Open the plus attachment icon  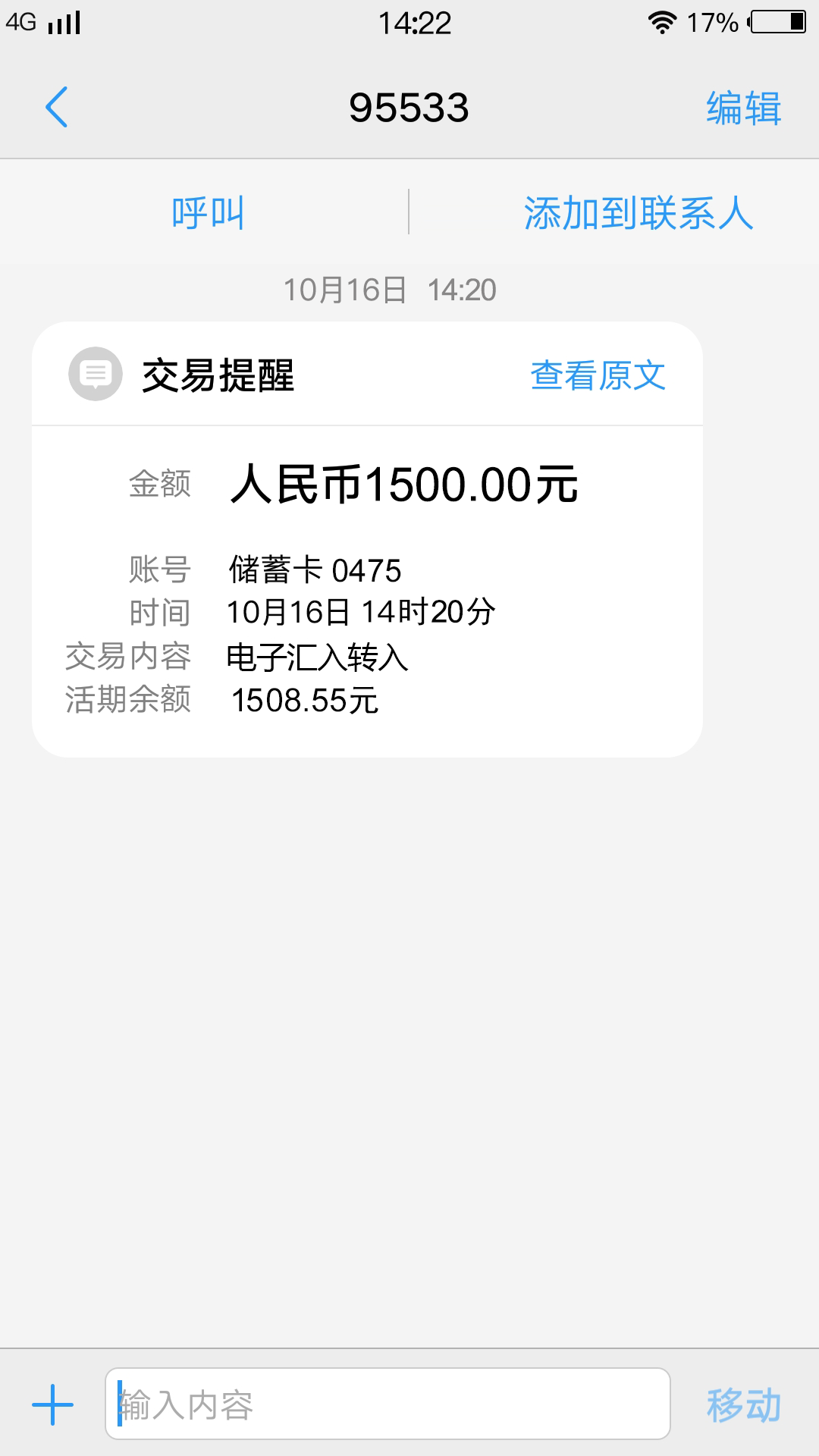(x=53, y=1404)
